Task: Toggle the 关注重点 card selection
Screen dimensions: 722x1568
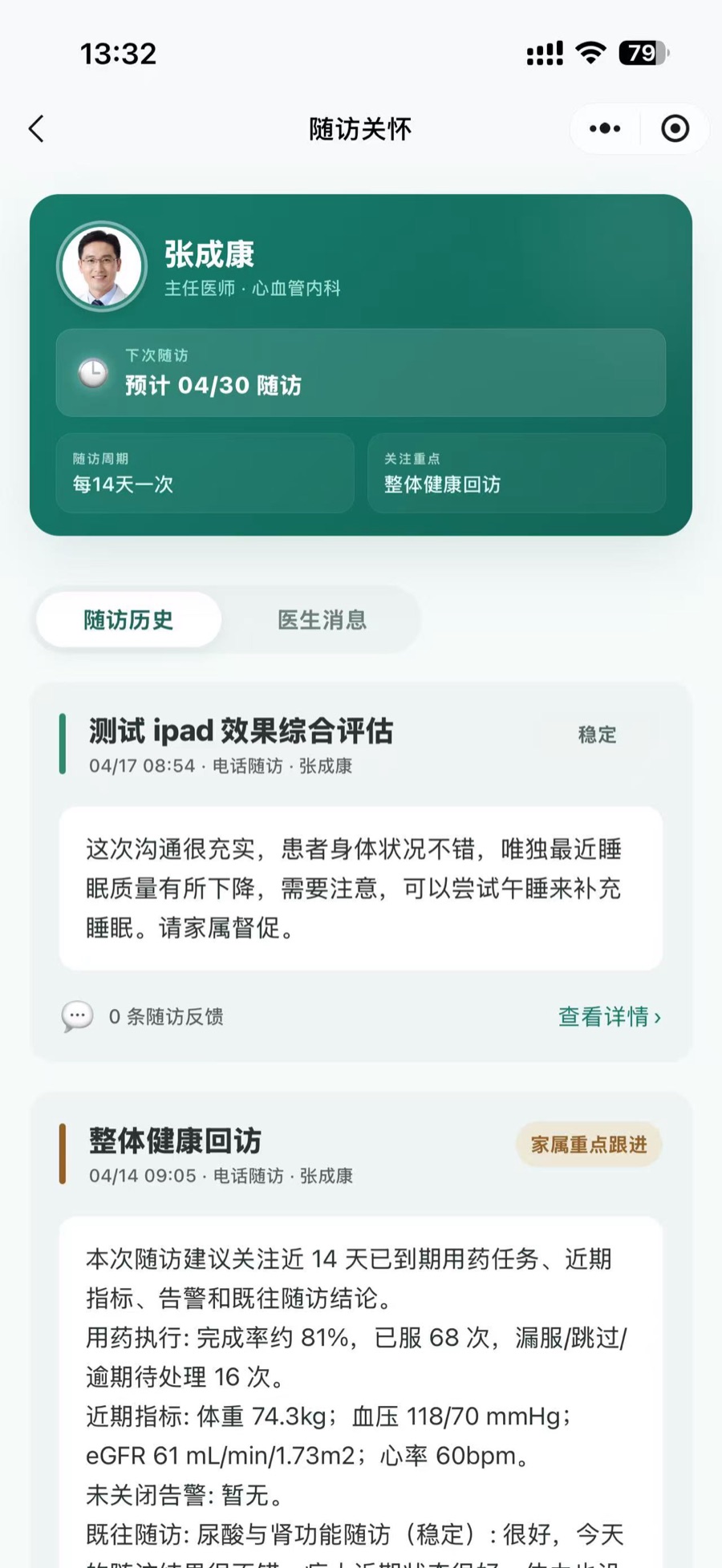Action: click(516, 473)
